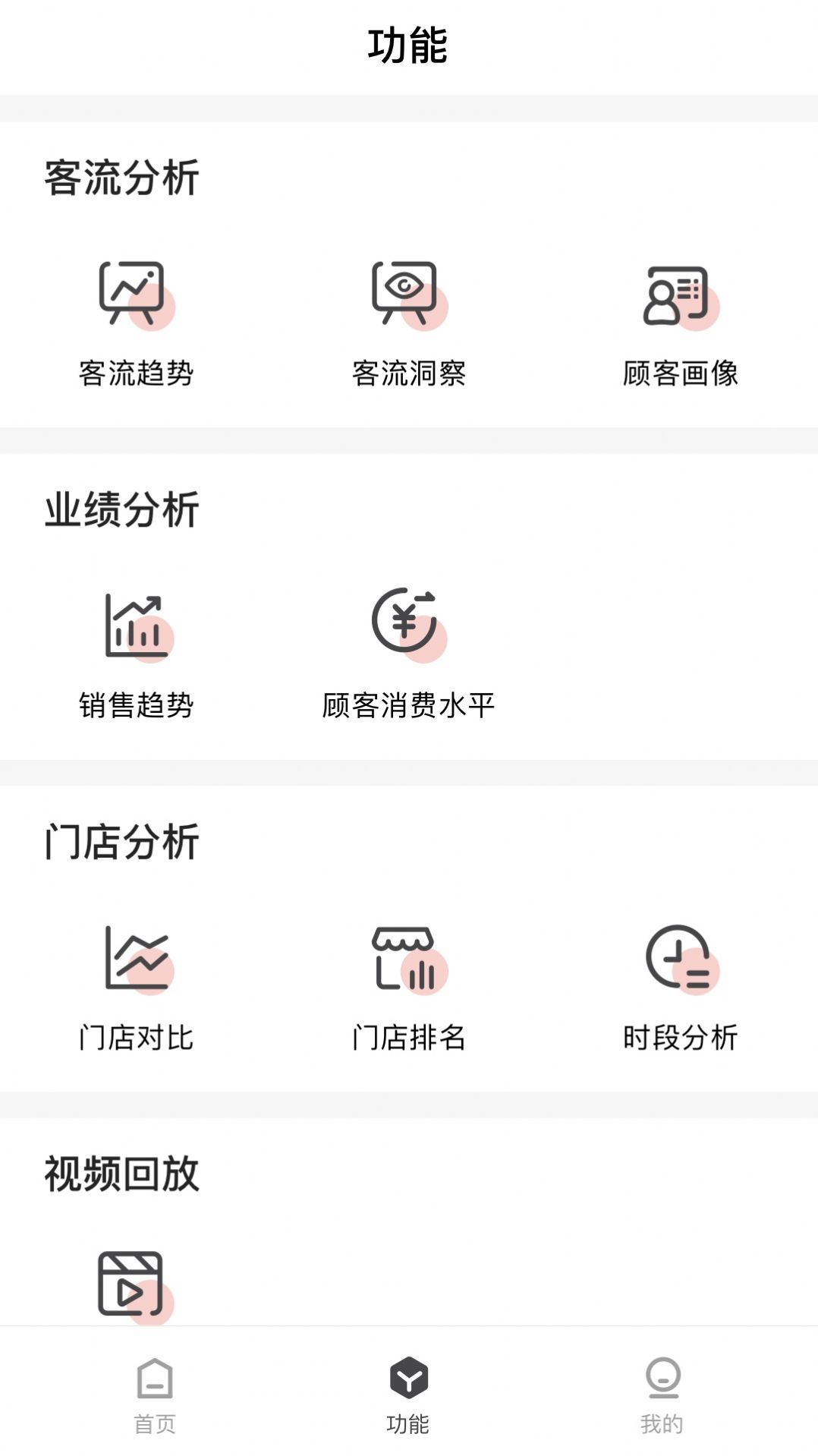Screen dimensions: 818x1456
Task: Tap the 门店排名 text label
Action: tap(410, 1034)
